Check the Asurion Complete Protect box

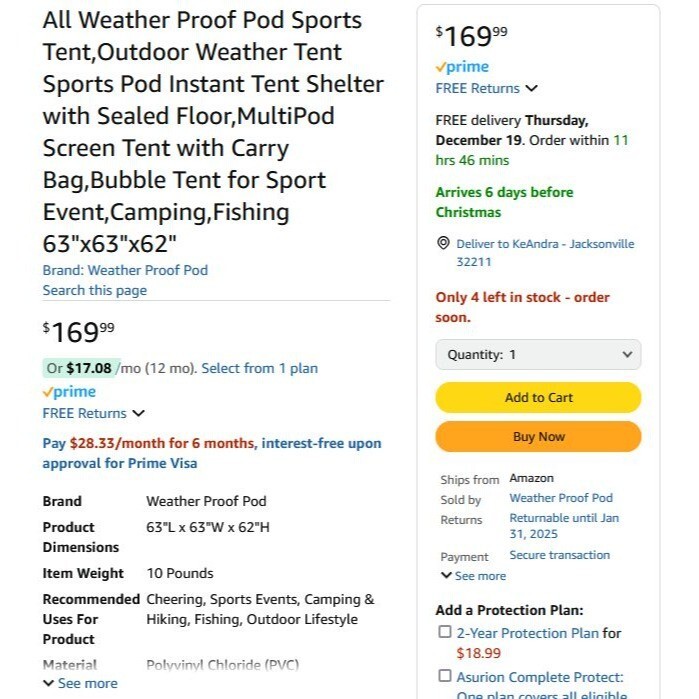[x=445, y=676]
